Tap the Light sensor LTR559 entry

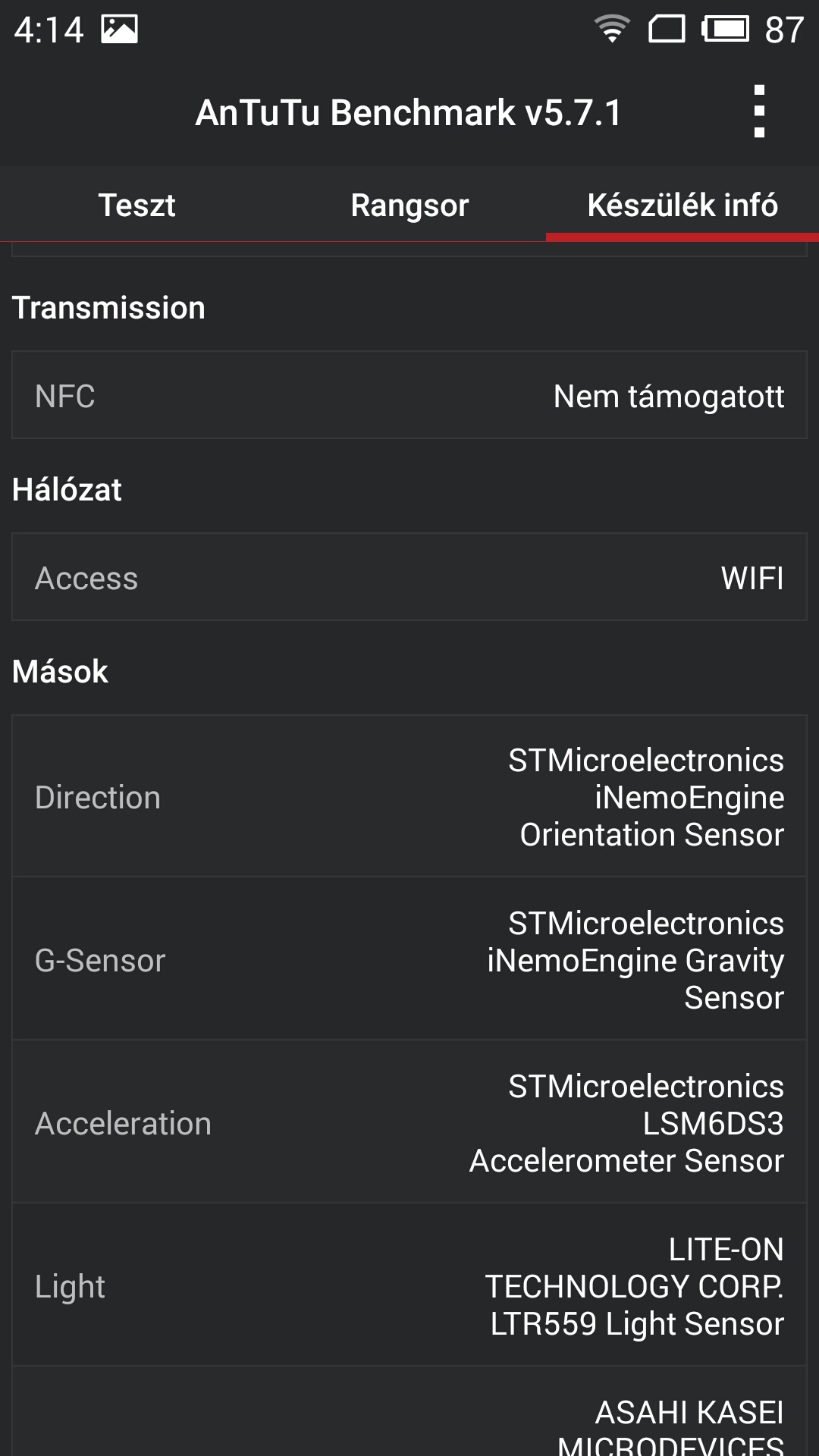point(409,1285)
